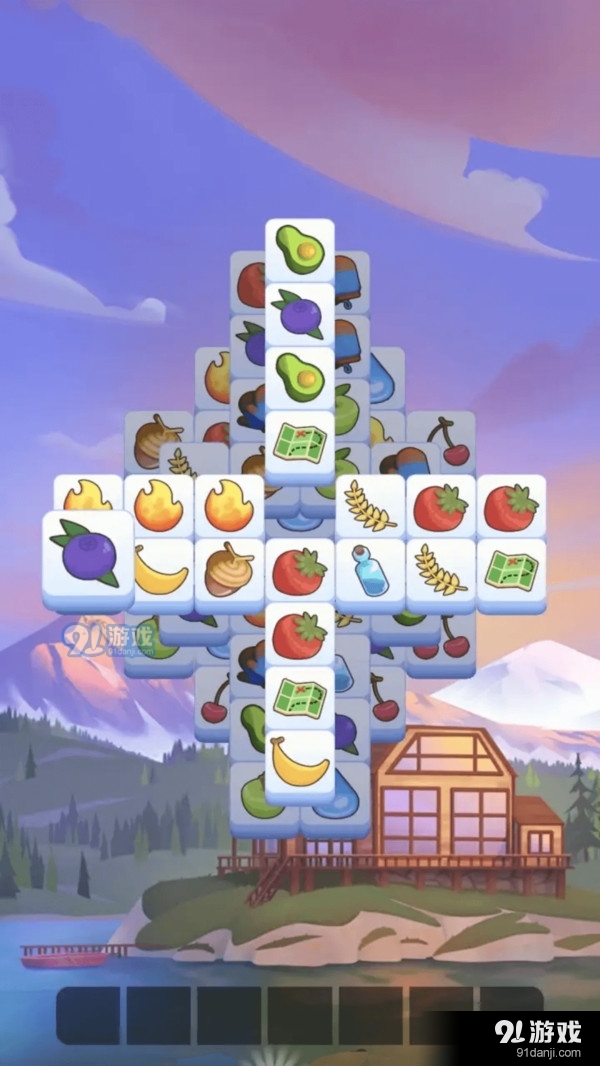Choose the tomato tile between acorn and bottle
Screen dimensions: 600x1066
299,570
